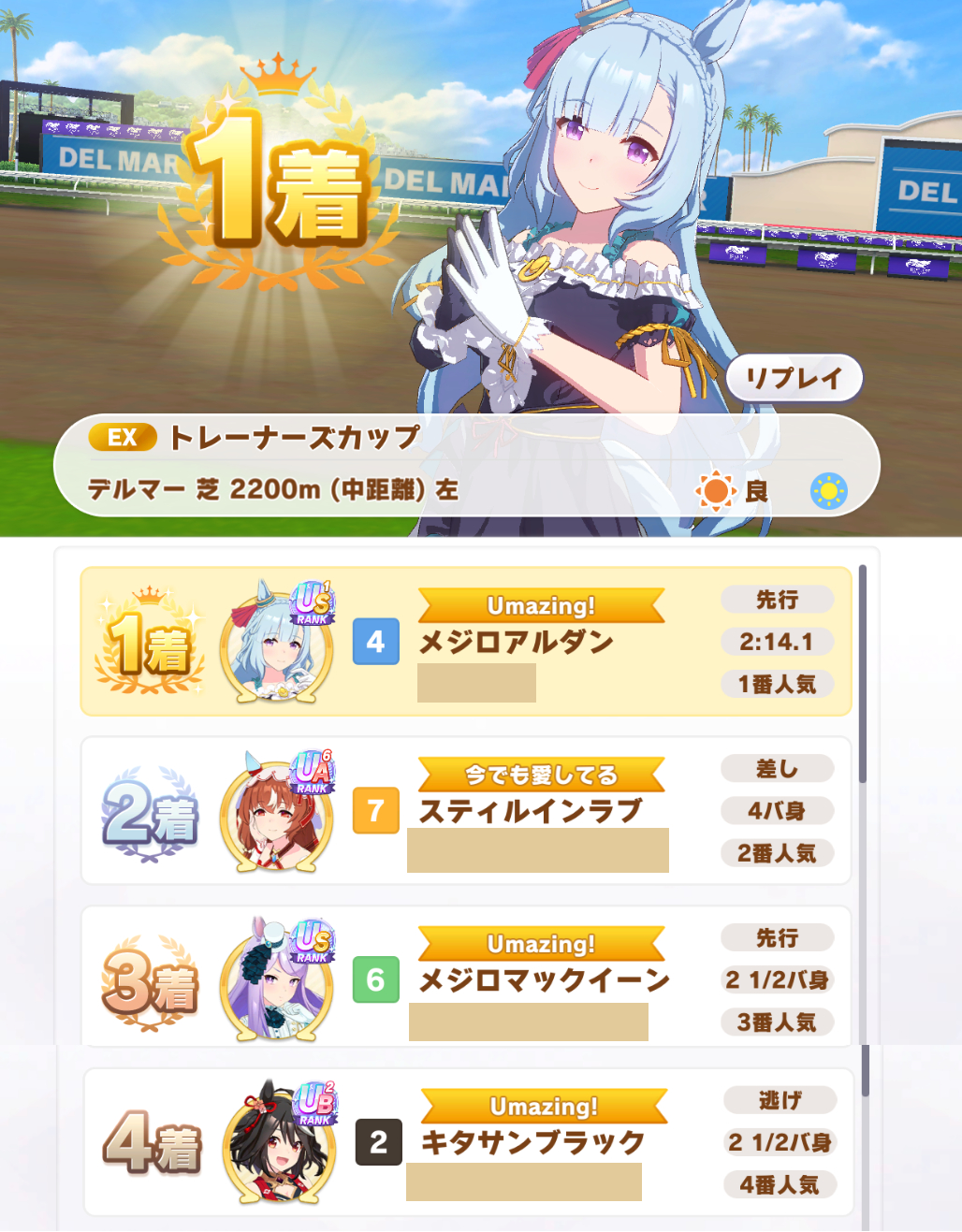Open second-place スティルインラブ result row

(465, 810)
